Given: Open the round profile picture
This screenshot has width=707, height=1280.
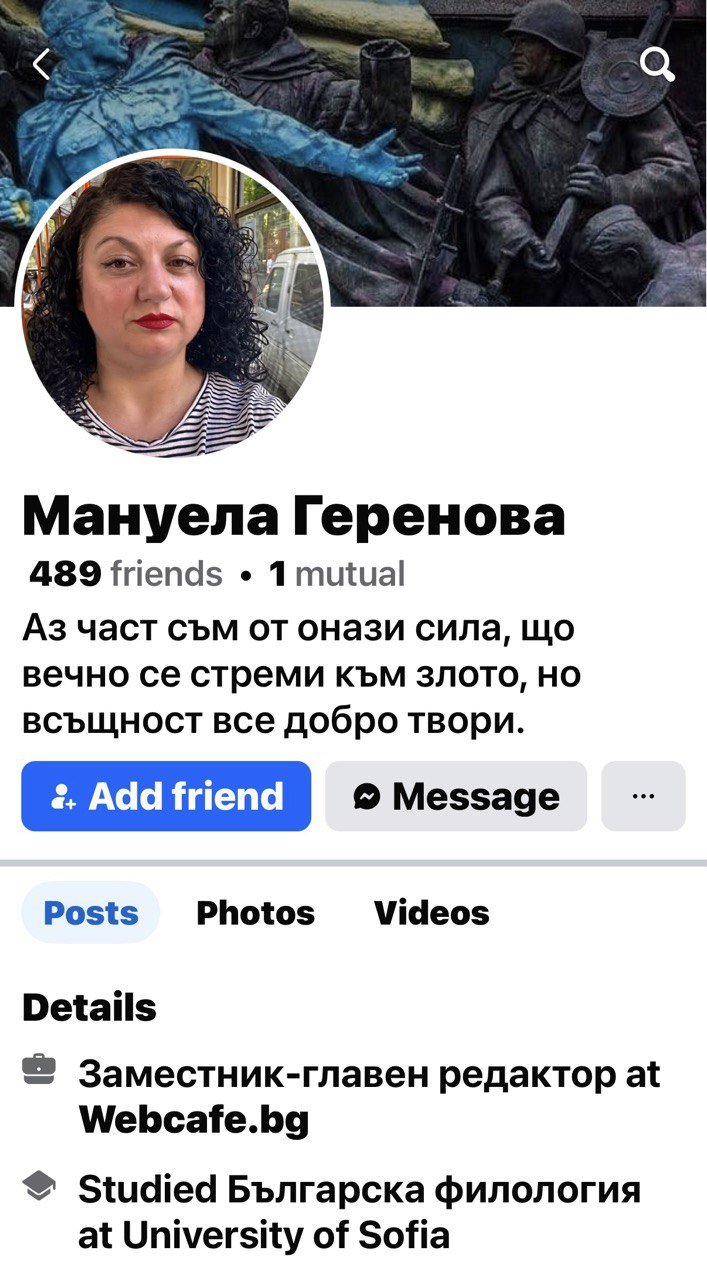Looking at the screenshot, I should (x=173, y=303).
